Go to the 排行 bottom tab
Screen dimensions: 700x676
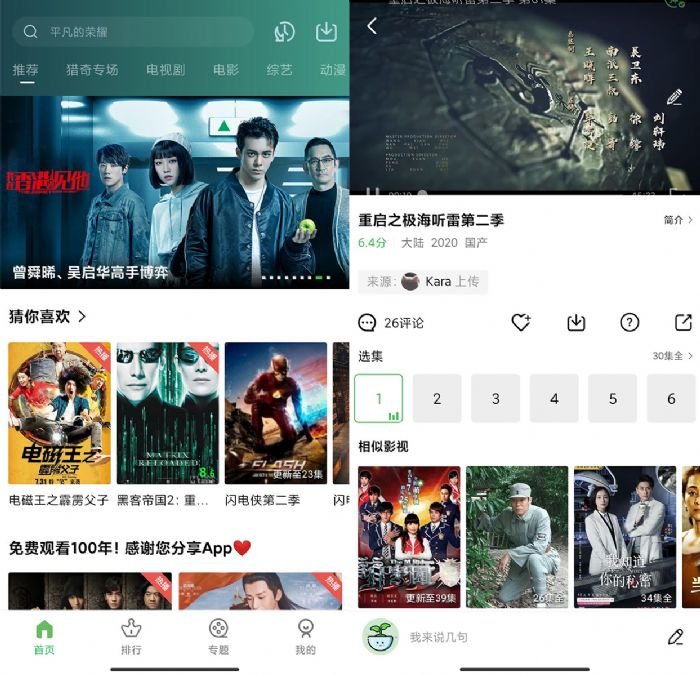(x=131, y=636)
